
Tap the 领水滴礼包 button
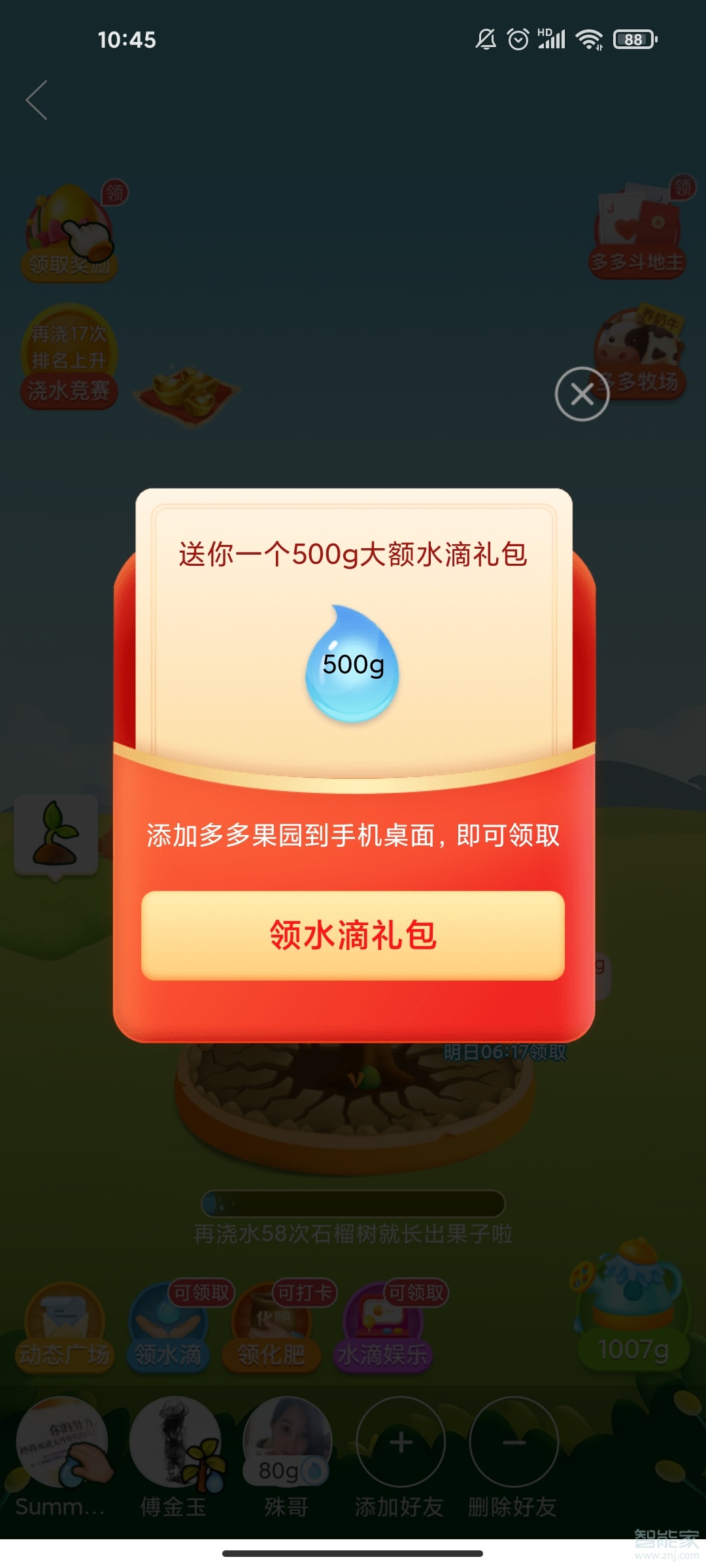[352, 935]
